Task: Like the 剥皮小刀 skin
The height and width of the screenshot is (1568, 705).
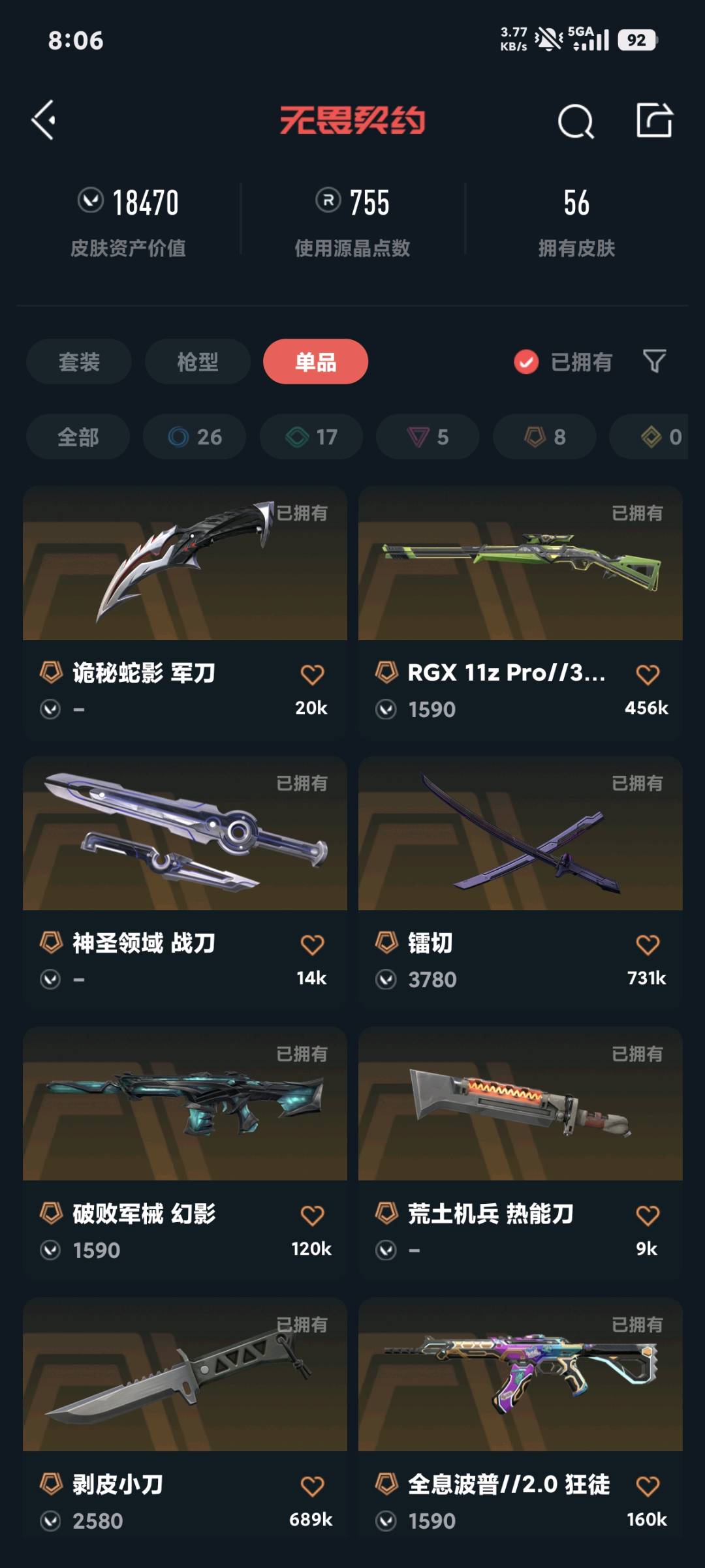Action: tap(312, 1486)
